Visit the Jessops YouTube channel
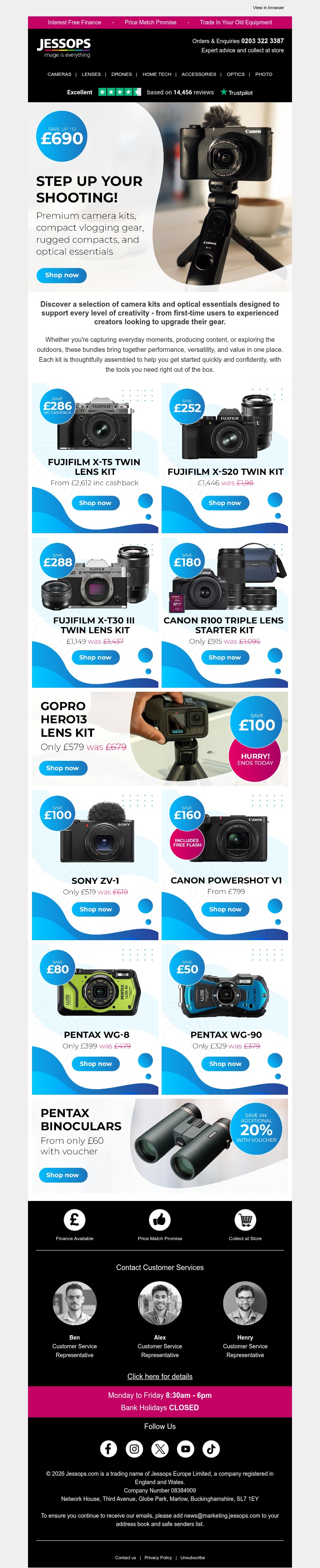 pos(185,1449)
